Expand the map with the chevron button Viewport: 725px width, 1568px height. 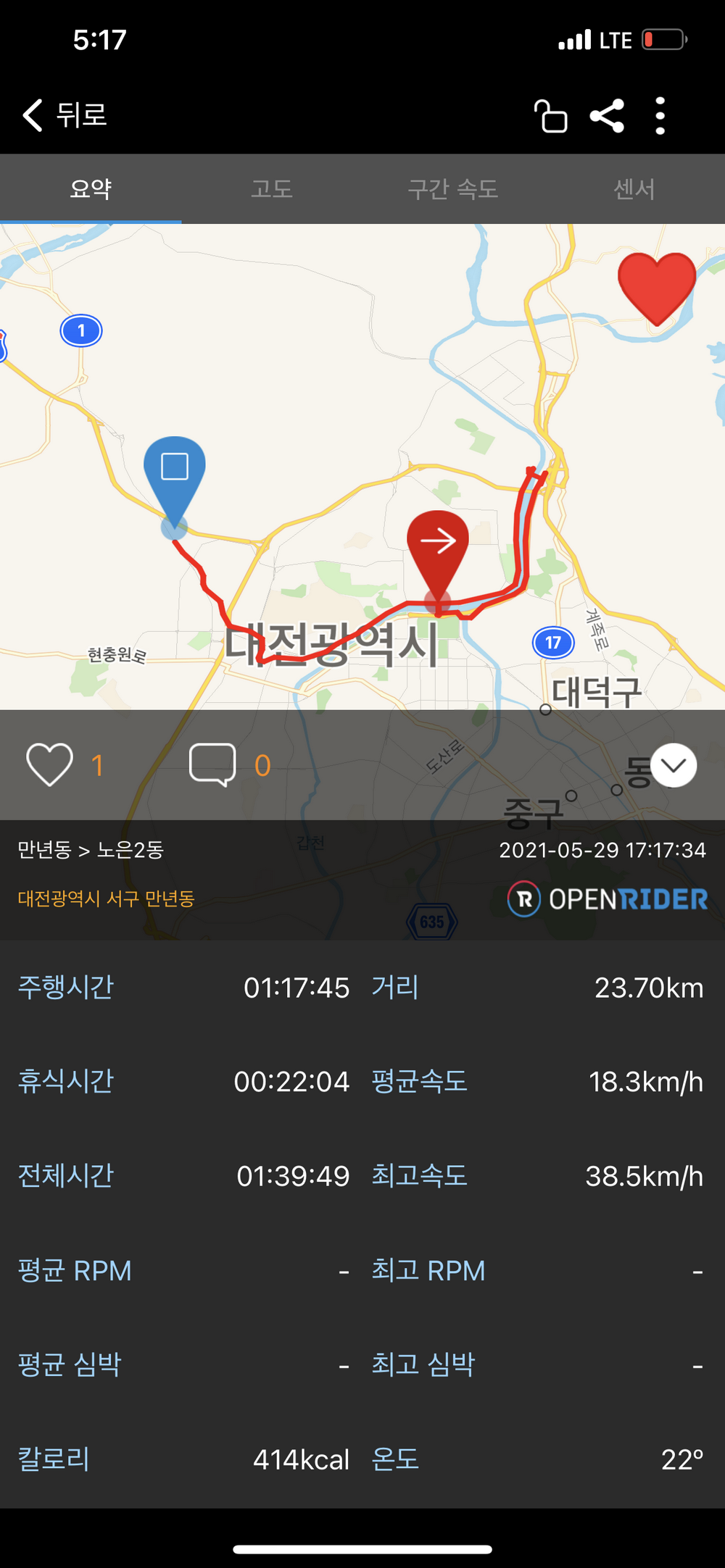(x=674, y=765)
